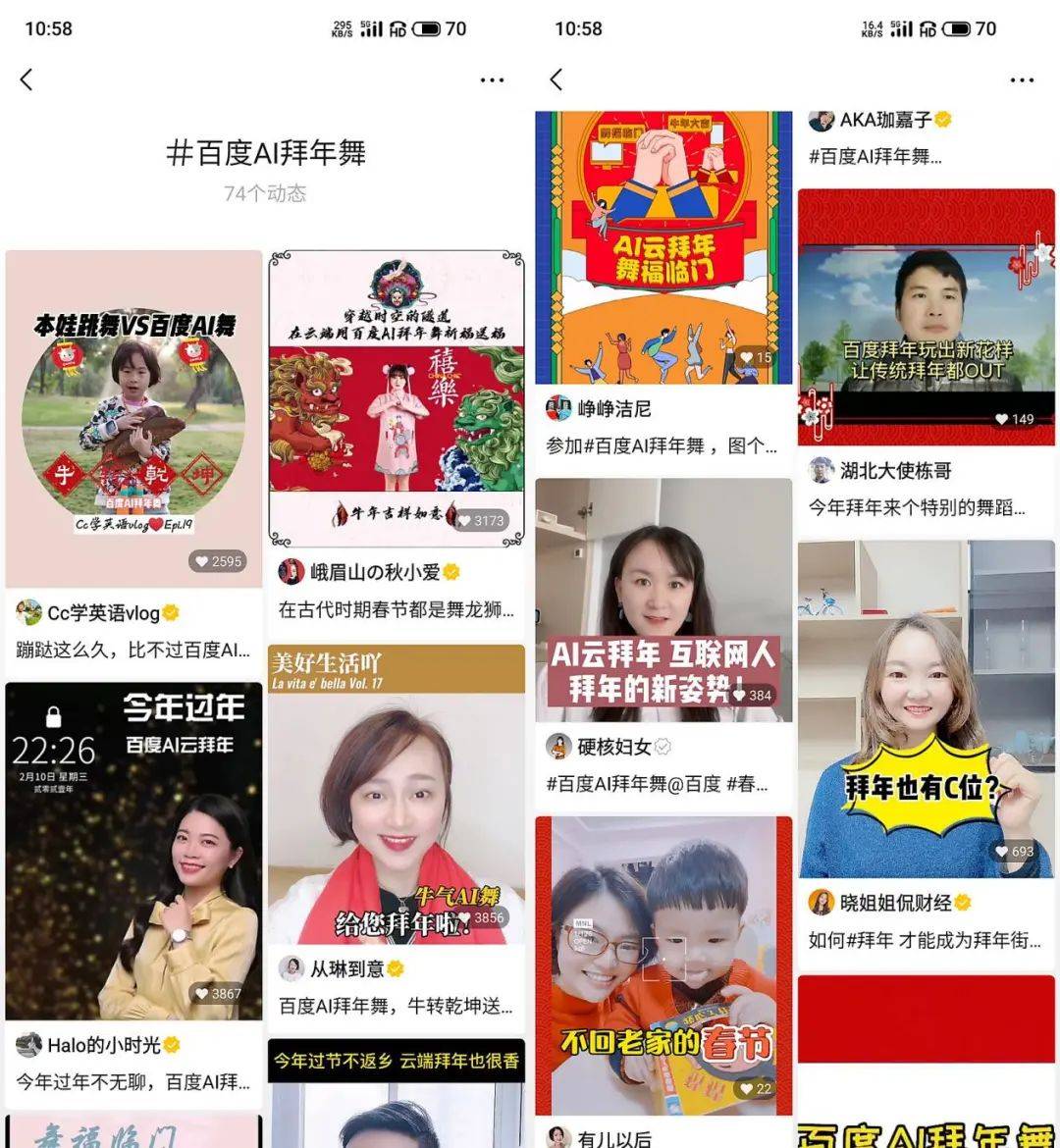This screenshot has width=1060, height=1148.
Task: Open 硬核妇女's AI云拜年 video
Action: 663,599
